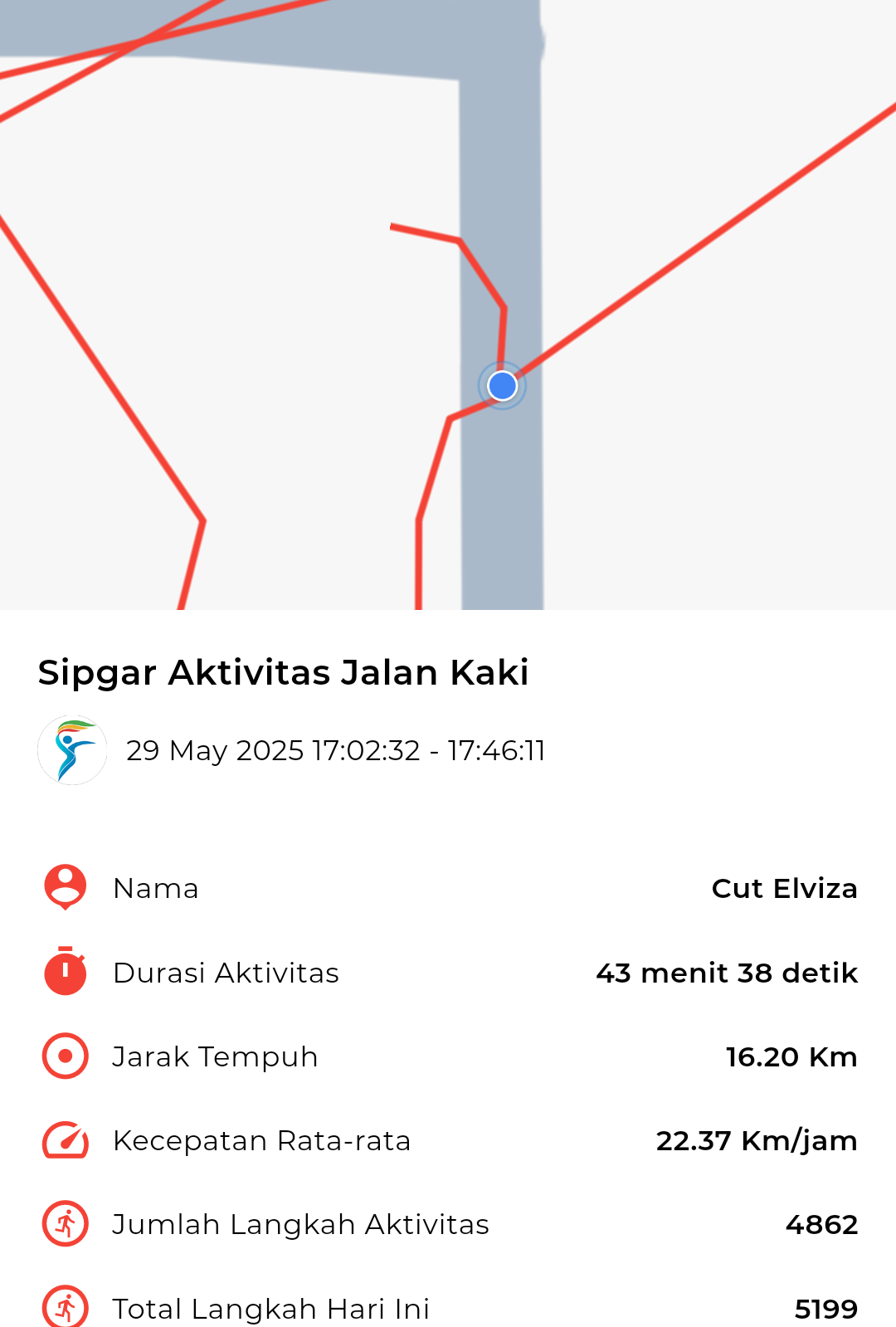Tap the map area above the summary
Screen dimensions: 896x1327
click(x=249, y=332)
